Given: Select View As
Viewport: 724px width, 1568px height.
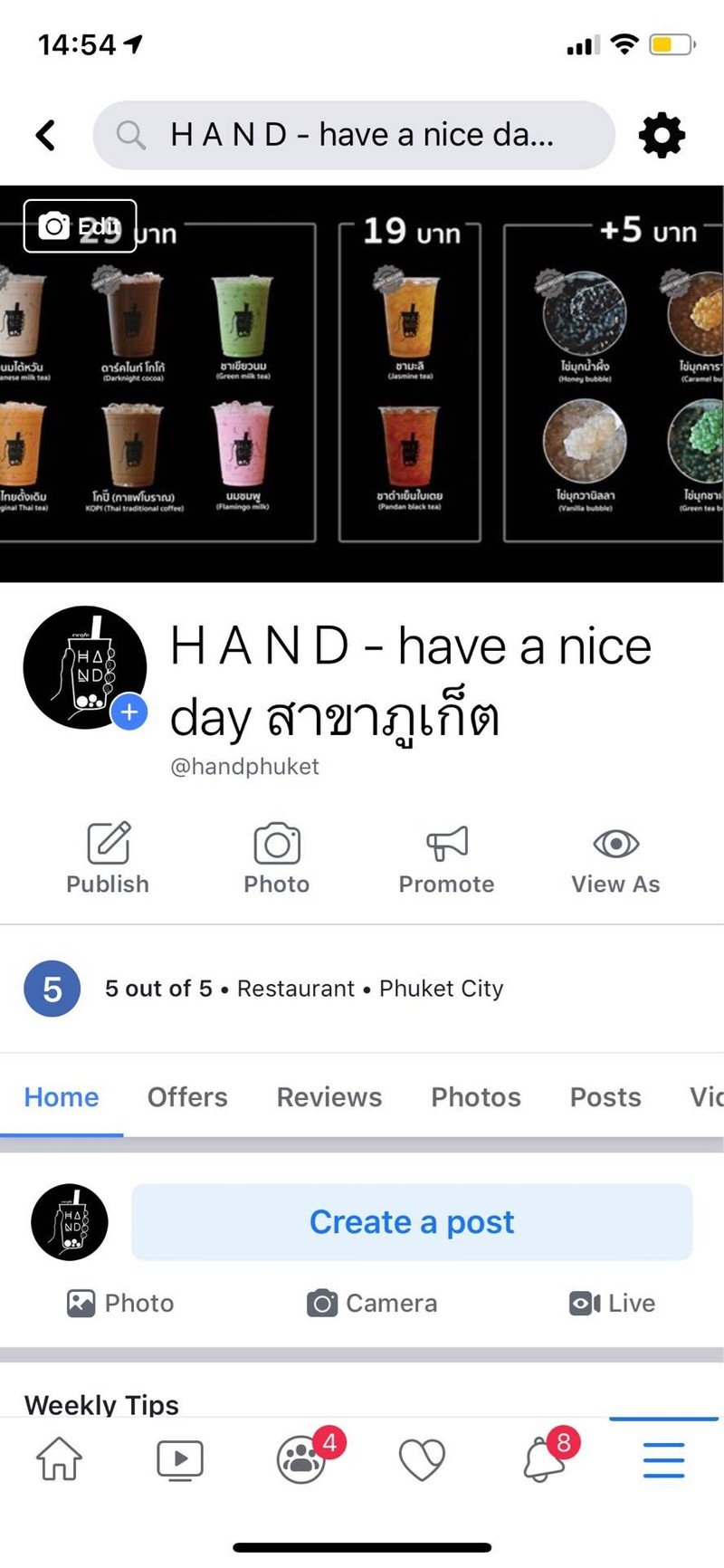Looking at the screenshot, I should [615, 857].
